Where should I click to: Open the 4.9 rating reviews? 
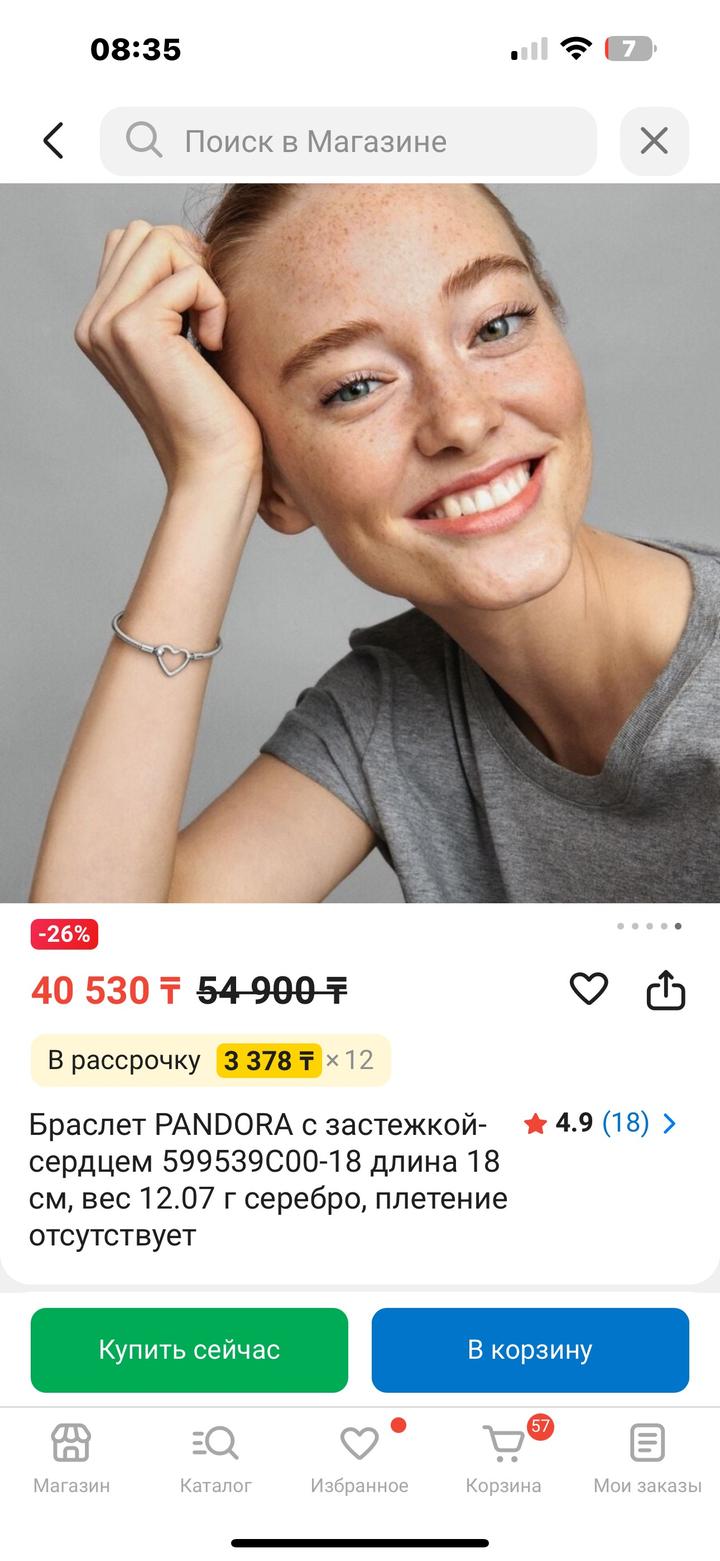click(600, 1123)
